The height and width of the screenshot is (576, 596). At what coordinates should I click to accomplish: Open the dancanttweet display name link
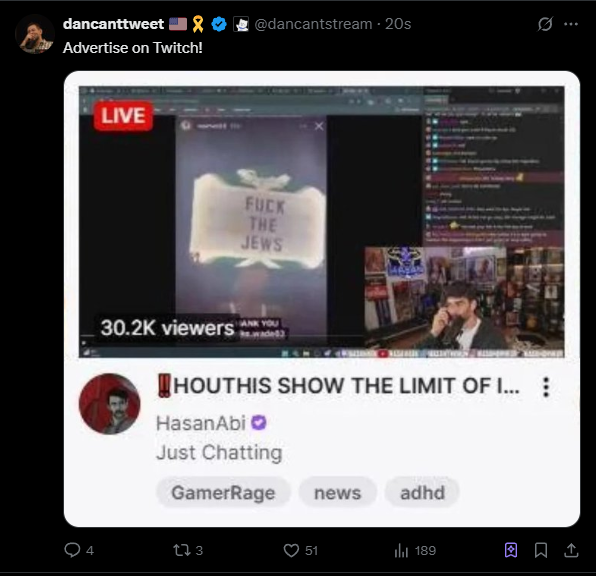pos(113,24)
